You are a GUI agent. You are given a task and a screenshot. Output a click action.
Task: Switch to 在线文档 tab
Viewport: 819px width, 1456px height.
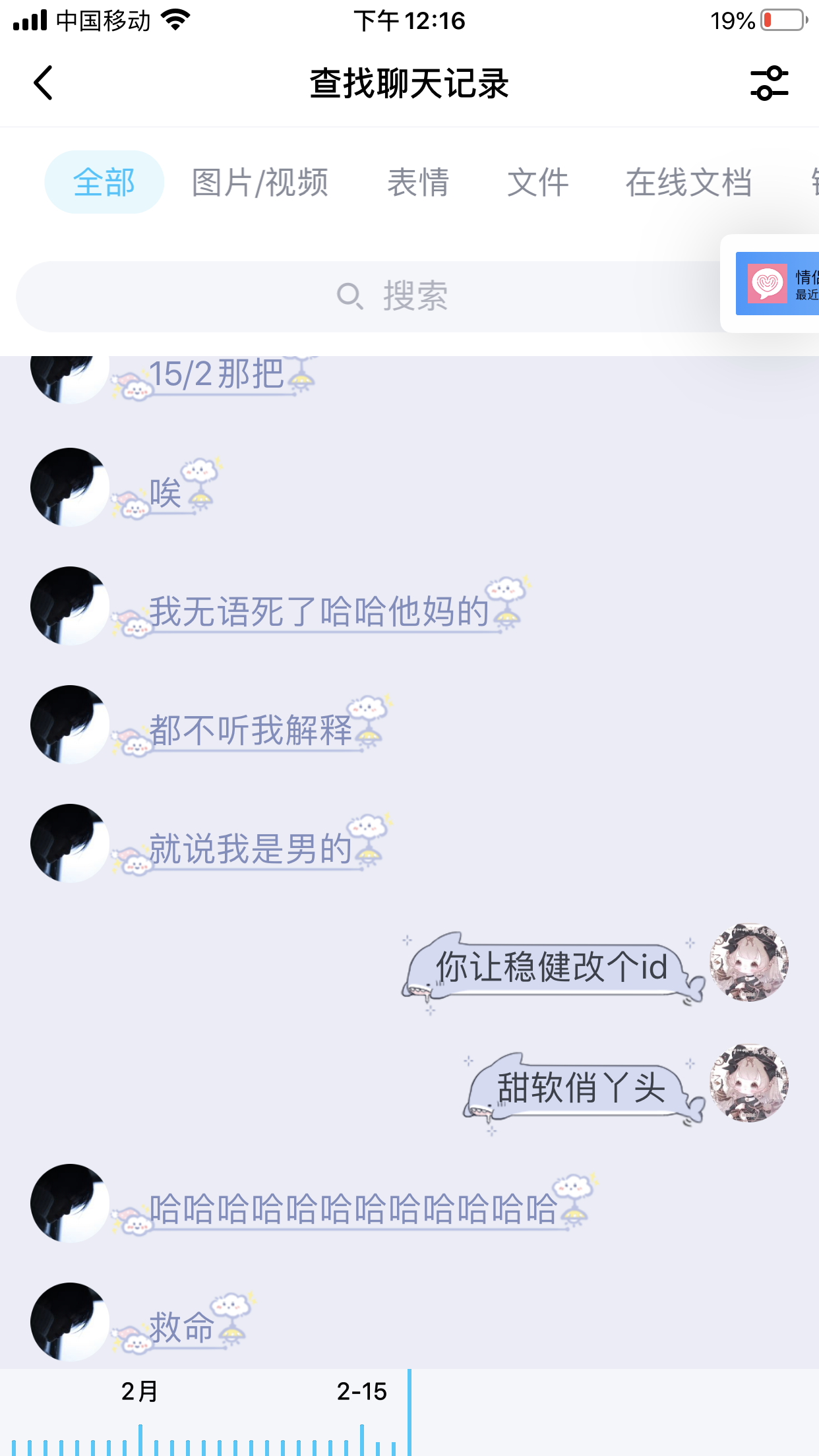coord(688,182)
